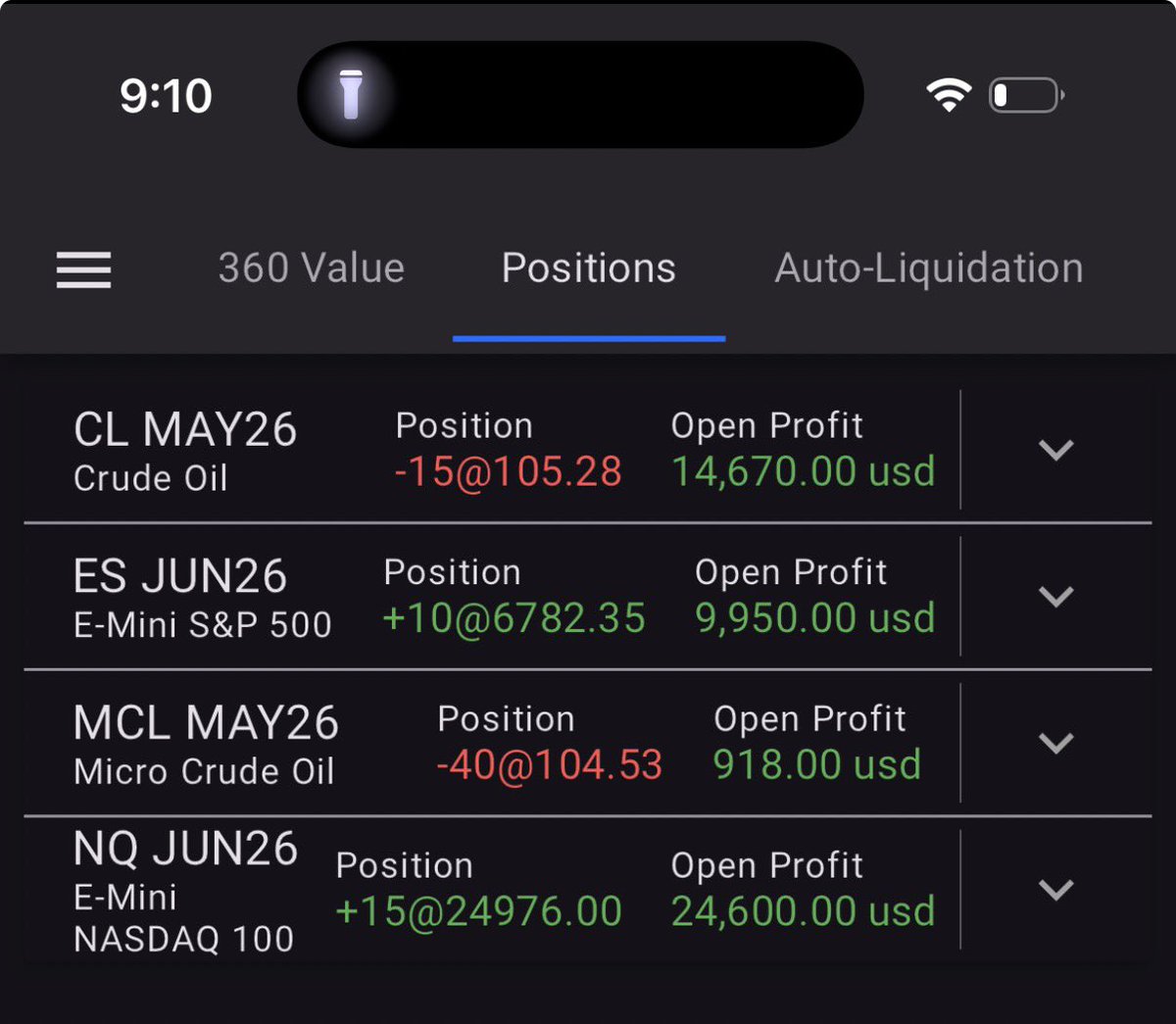1176x1024 pixels.
Task: Open the hamburger drawer menu
Action: [83, 269]
